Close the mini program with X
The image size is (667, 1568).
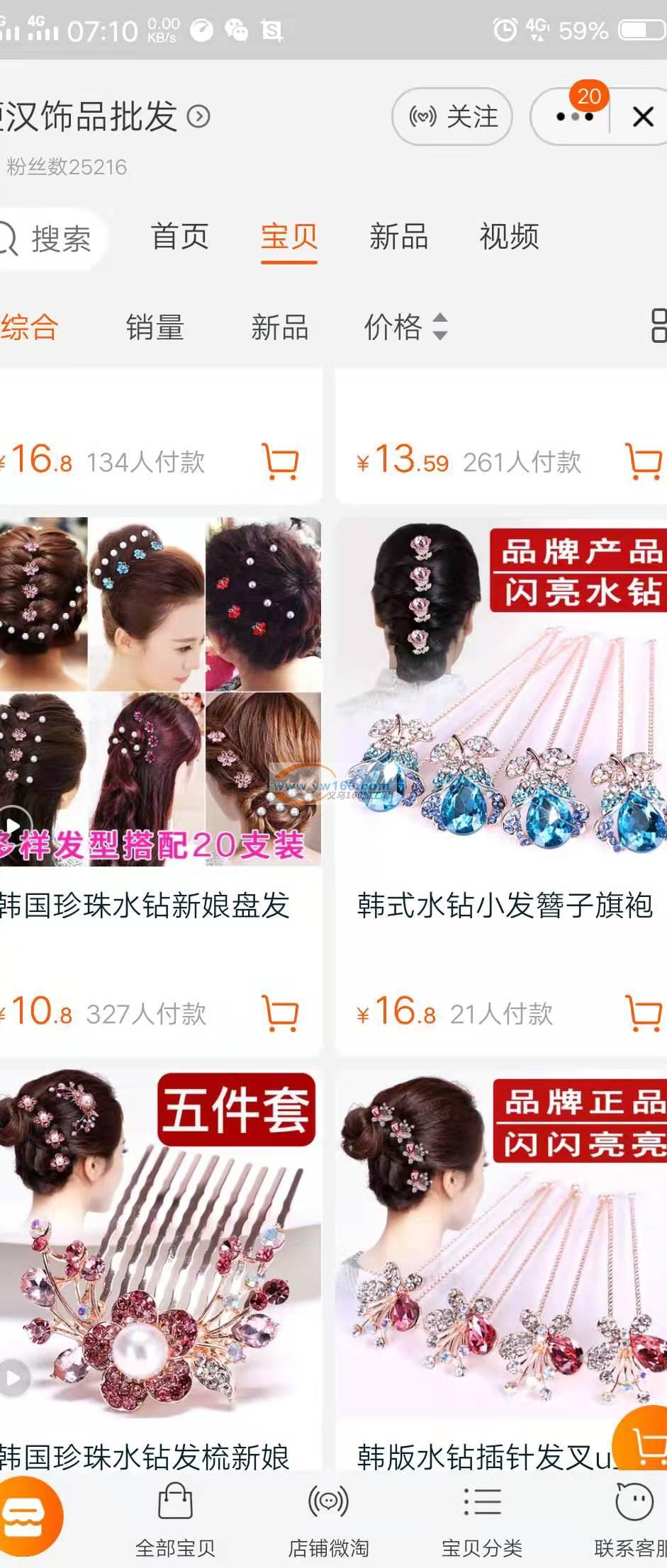[642, 117]
